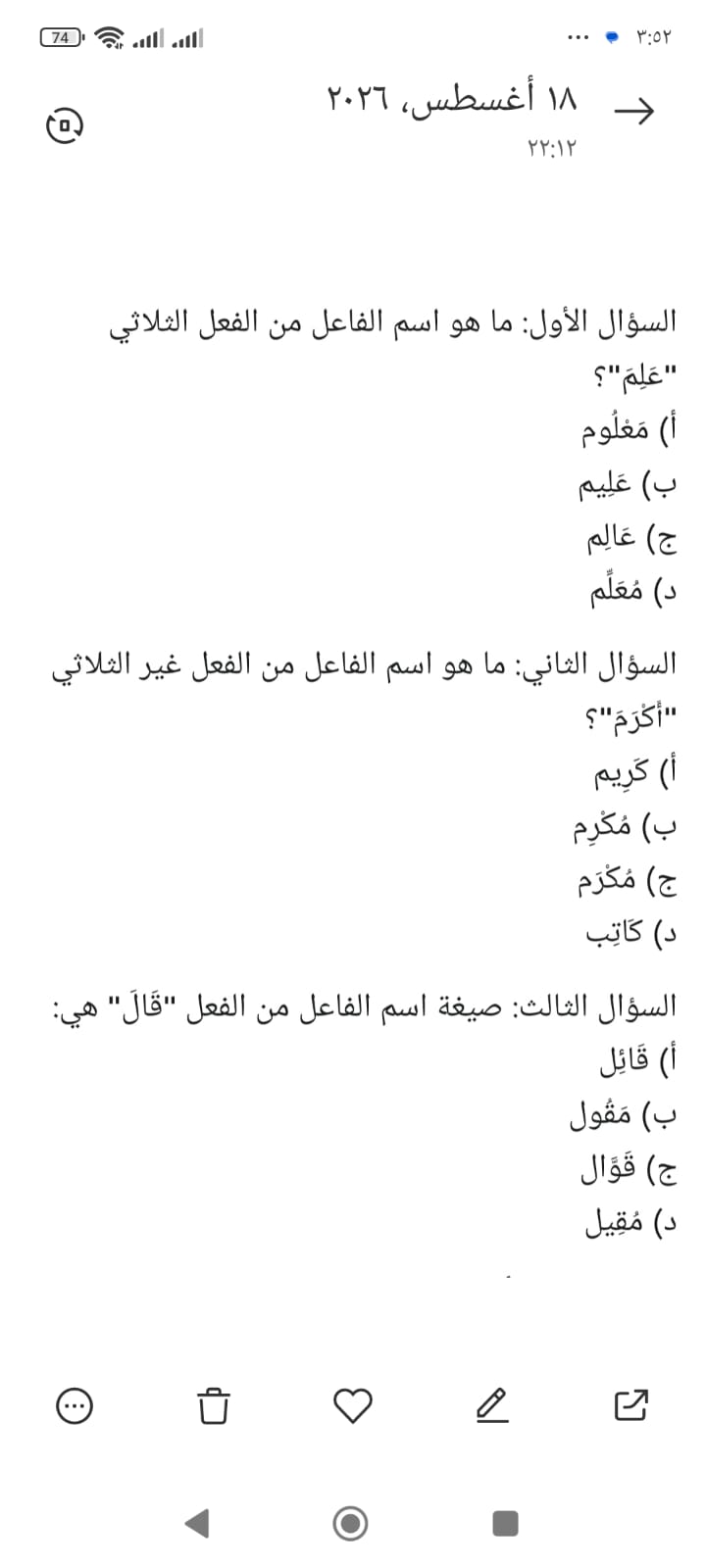
Task: Mark this note as favorite
Action: click(353, 1405)
